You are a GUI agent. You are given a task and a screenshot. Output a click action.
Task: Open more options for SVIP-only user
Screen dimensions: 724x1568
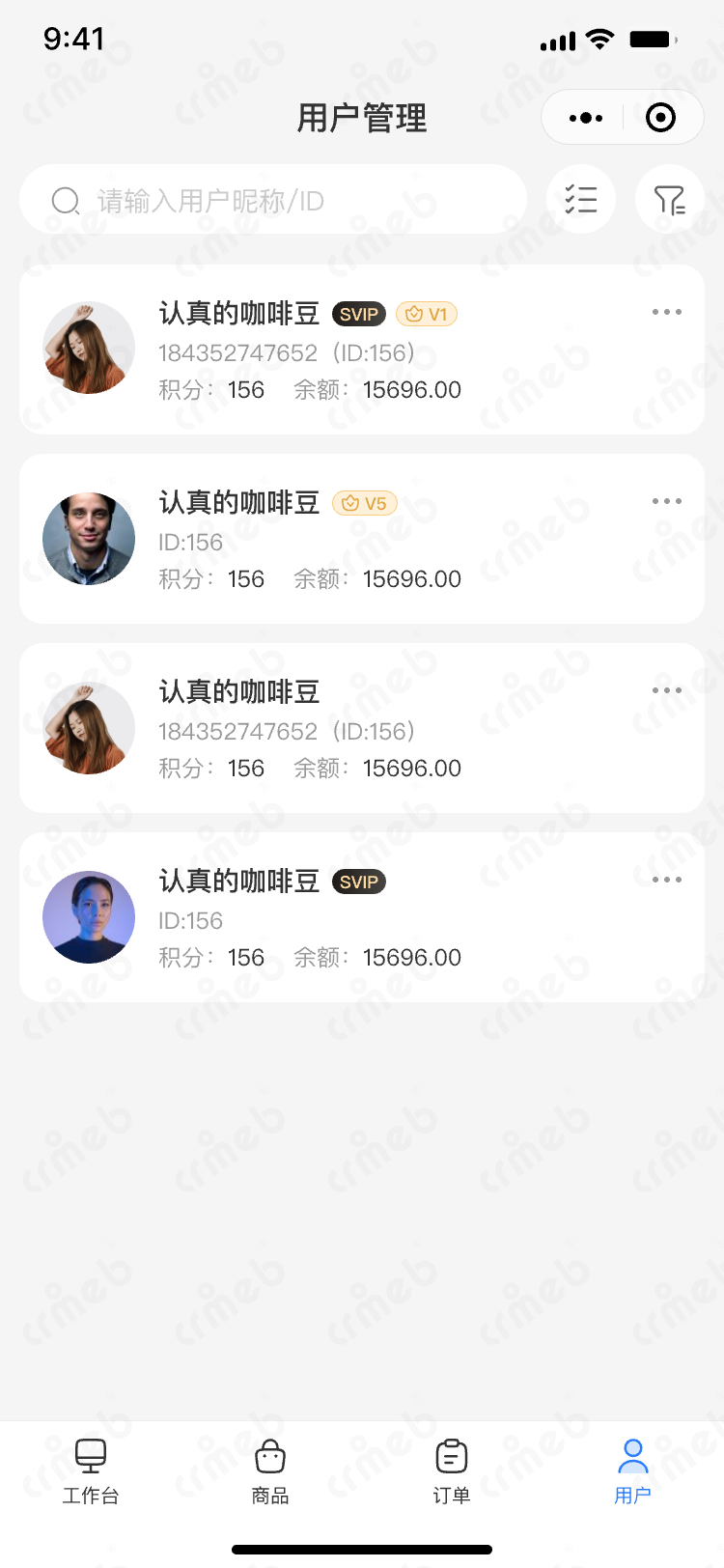(666, 881)
